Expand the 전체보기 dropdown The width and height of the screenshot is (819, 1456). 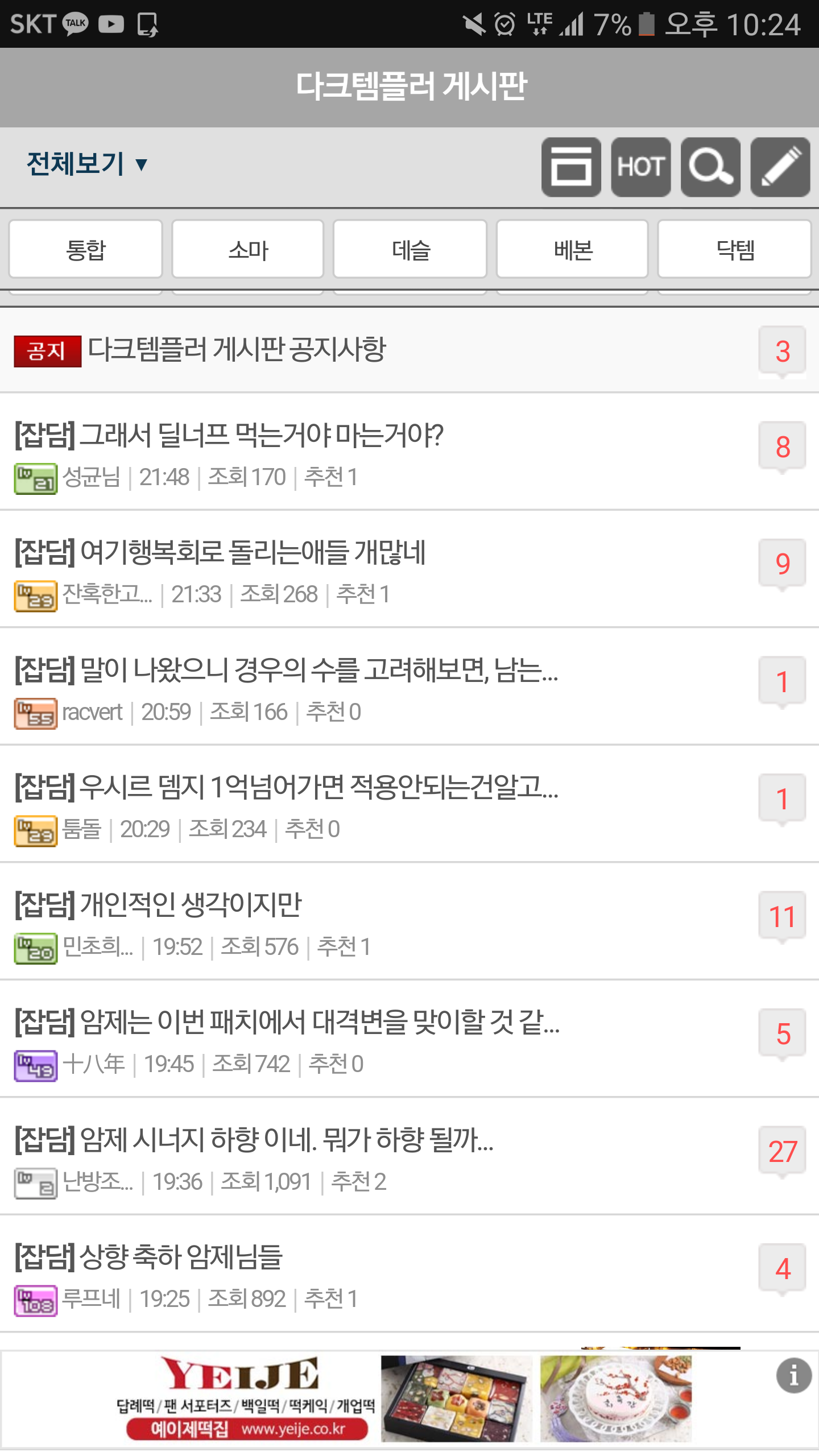point(87,164)
